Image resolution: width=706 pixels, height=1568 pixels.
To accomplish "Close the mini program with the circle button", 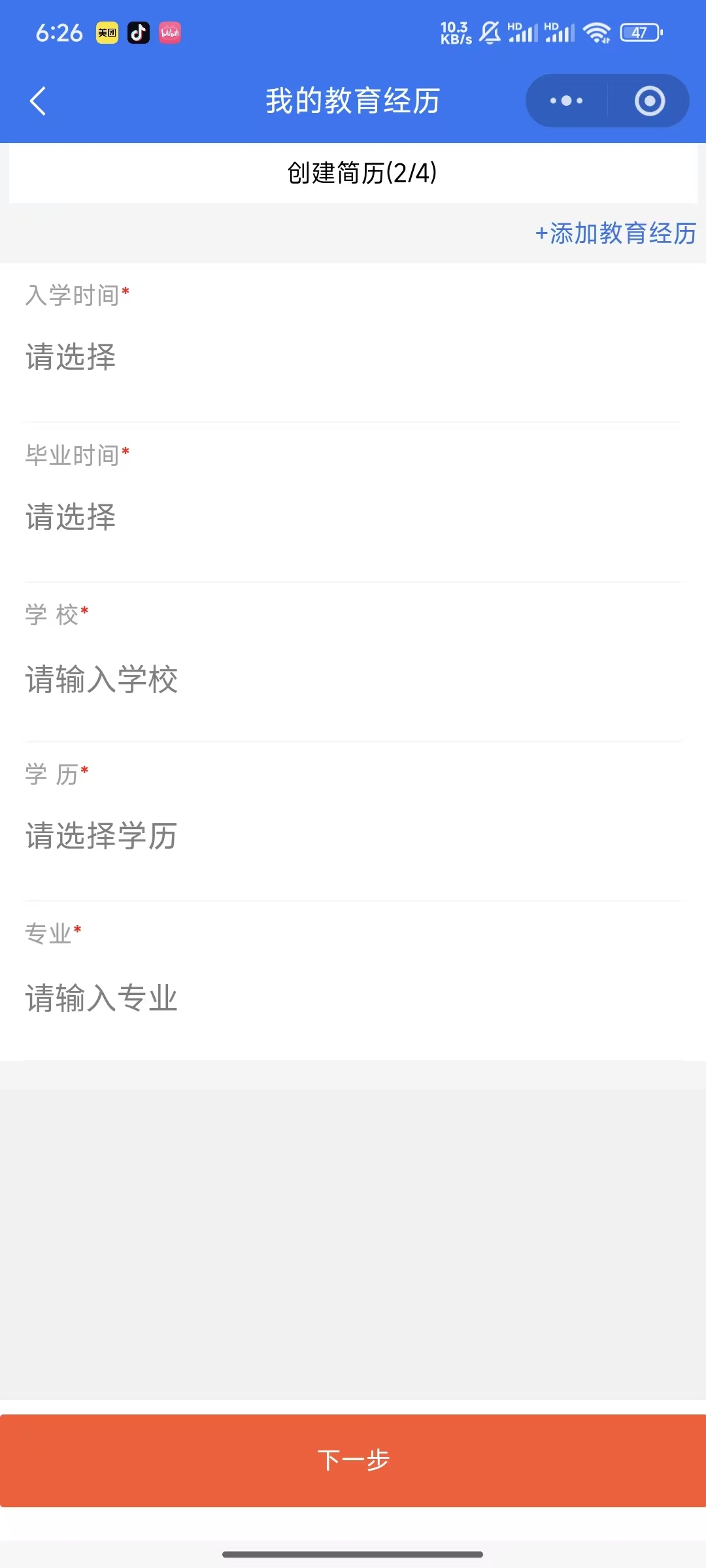I will point(649,101).
